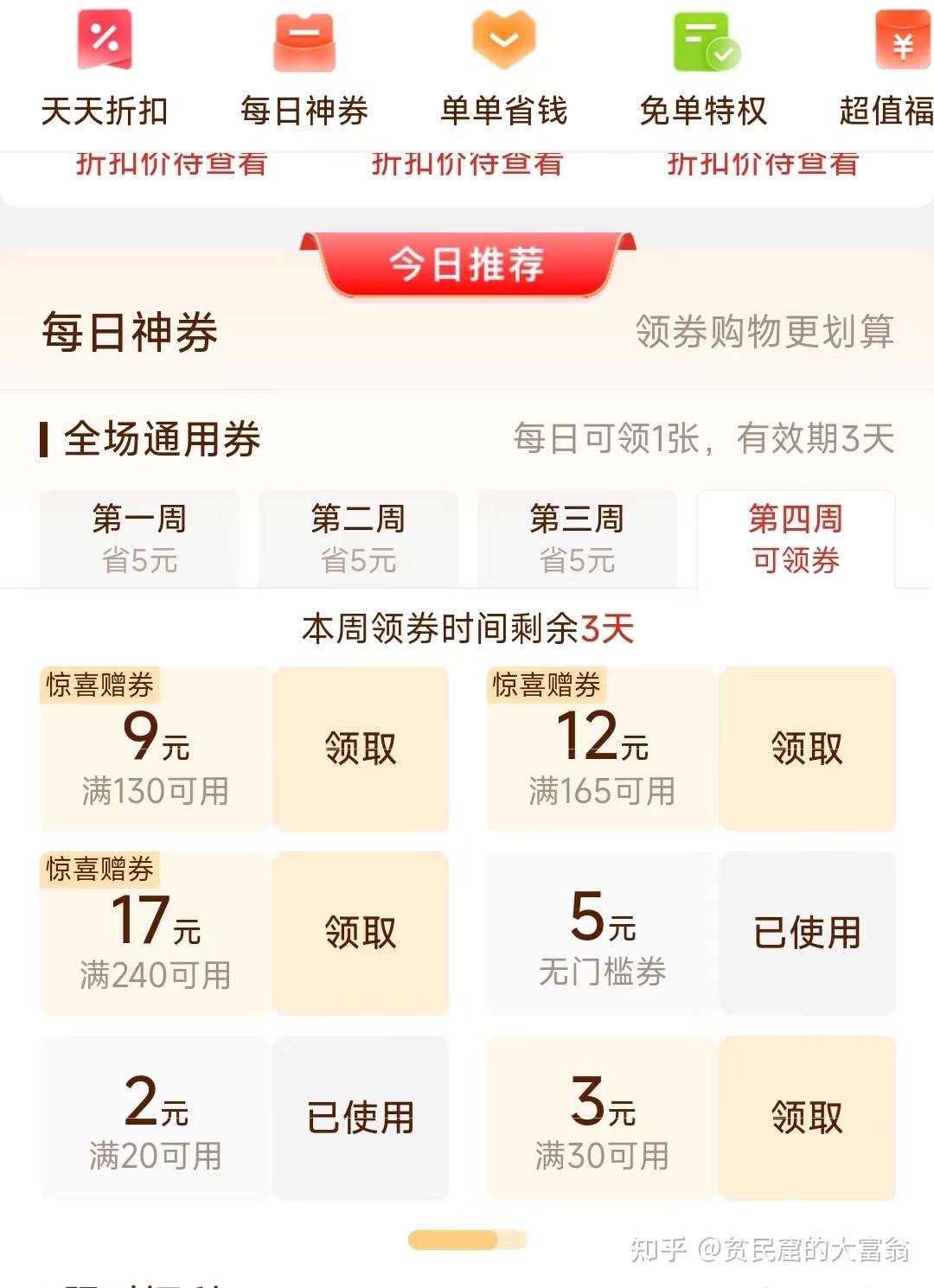The height and width of the screenshot is (1288, 934).
Task: Tap 已使用 on the 2元 满20可用 coupon
Action: (361, 1118)
